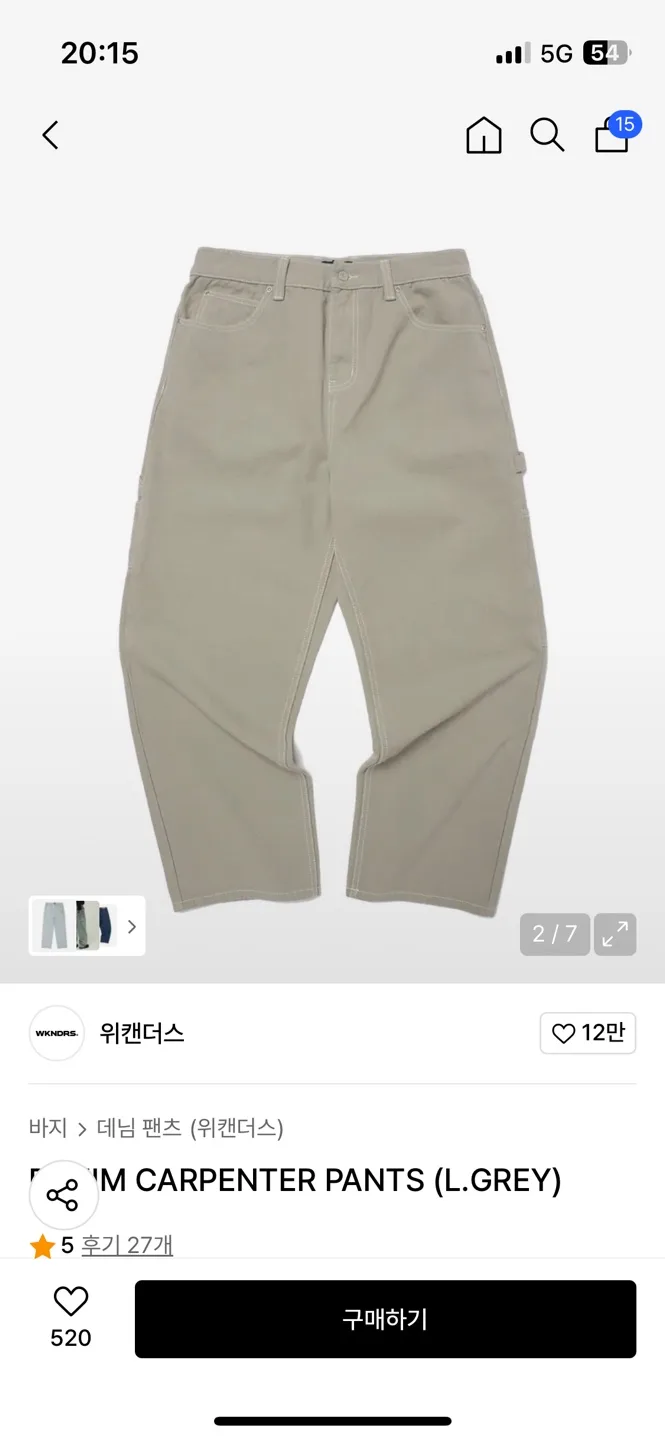
Task: Open 데님 팬츠 (위캔더스) category link
Action: click(190, 1128)
